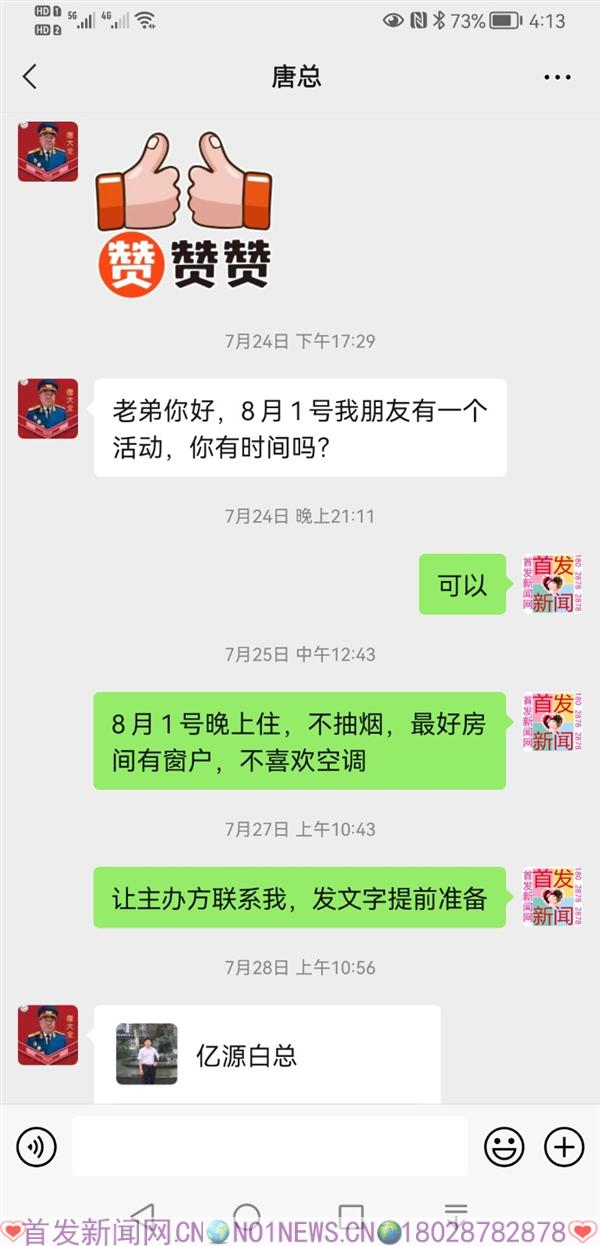Open 唐总's avatar next to the greeting message

click(x=48, y=408)
